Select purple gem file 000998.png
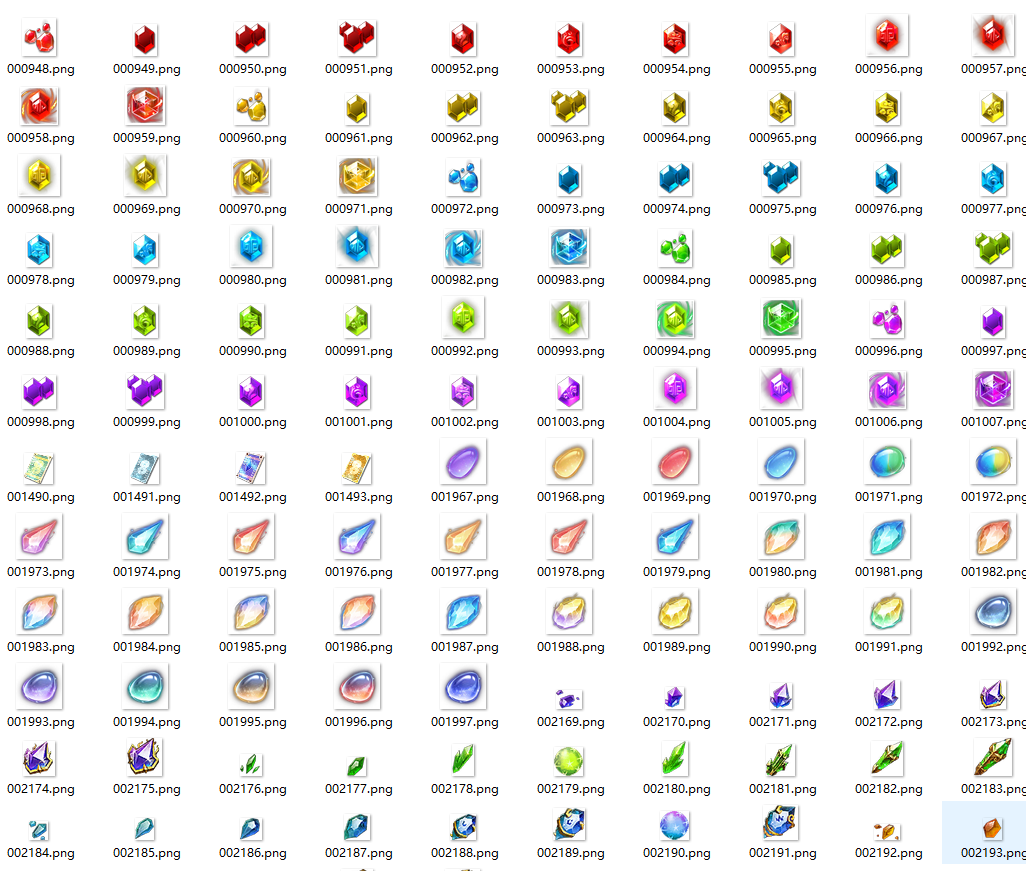The height and width of the screenshot is (873, 1026). coord(40,390)
